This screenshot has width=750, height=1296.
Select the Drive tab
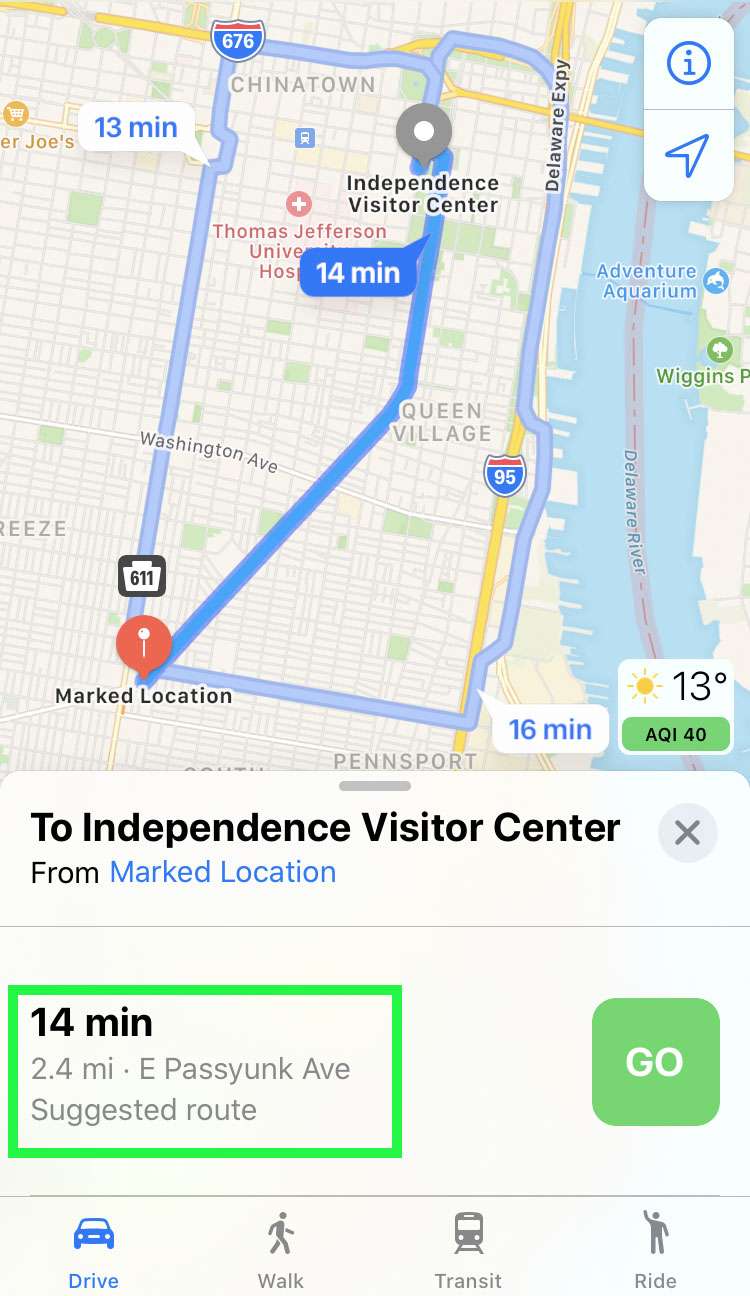tap(94, 1250)
